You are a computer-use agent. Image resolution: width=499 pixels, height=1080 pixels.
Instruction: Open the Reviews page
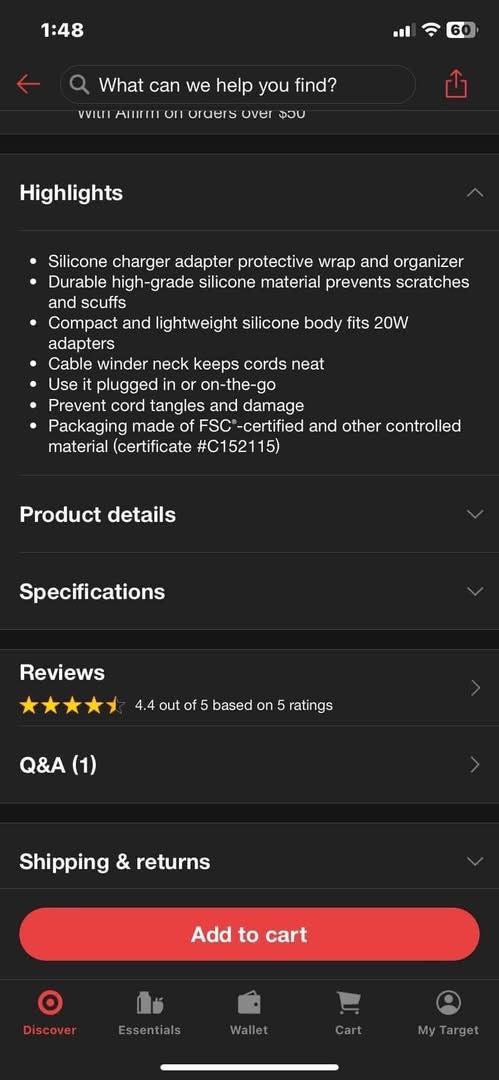point(250,687)
